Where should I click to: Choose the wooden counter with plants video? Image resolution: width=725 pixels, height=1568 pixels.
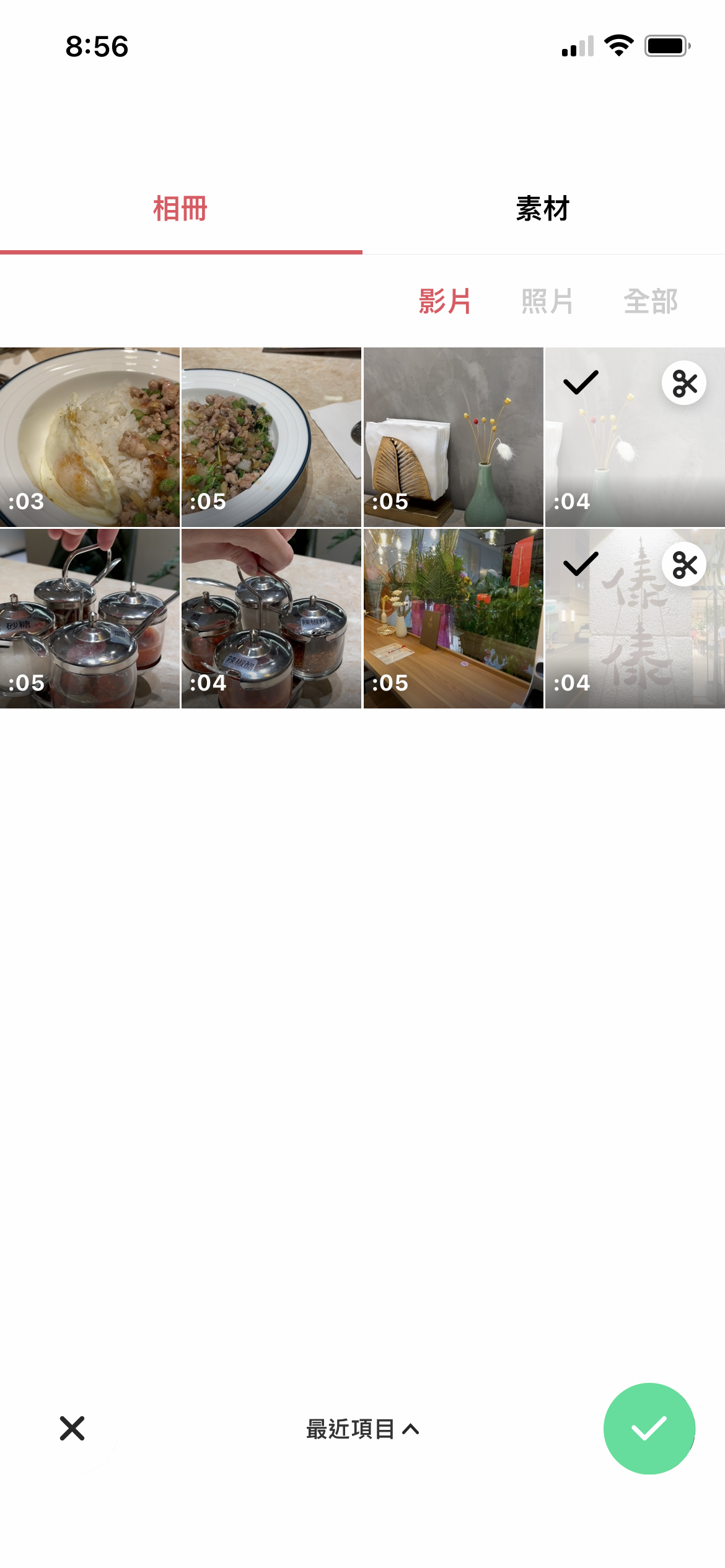tap(454, 619)
